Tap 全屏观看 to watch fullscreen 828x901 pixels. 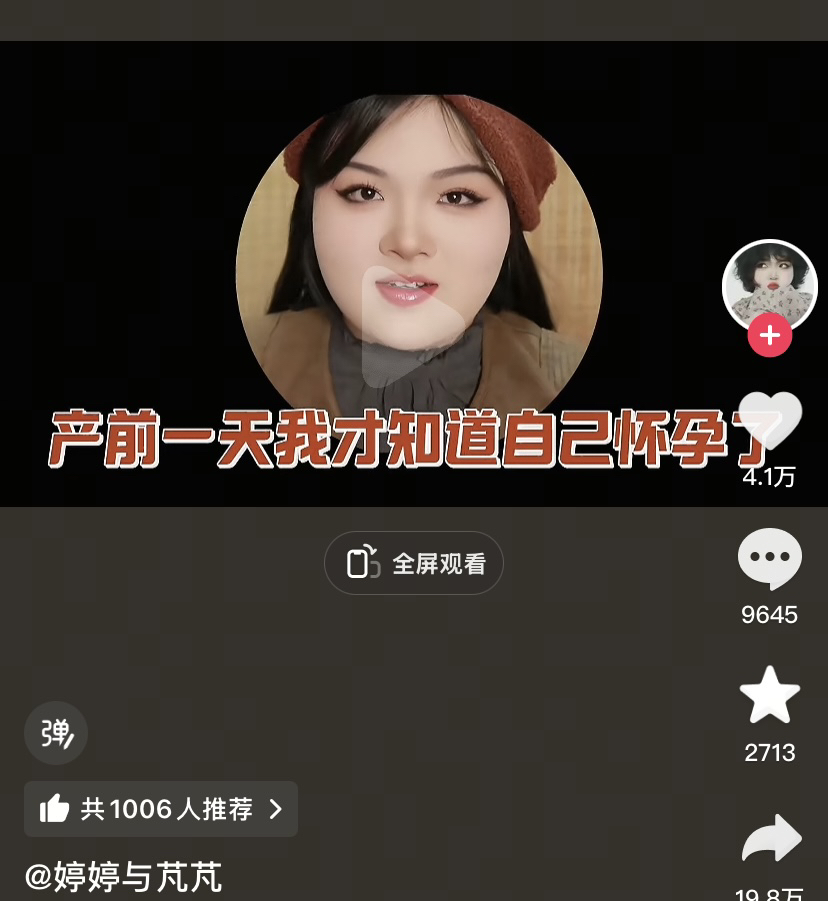(414, 563)
